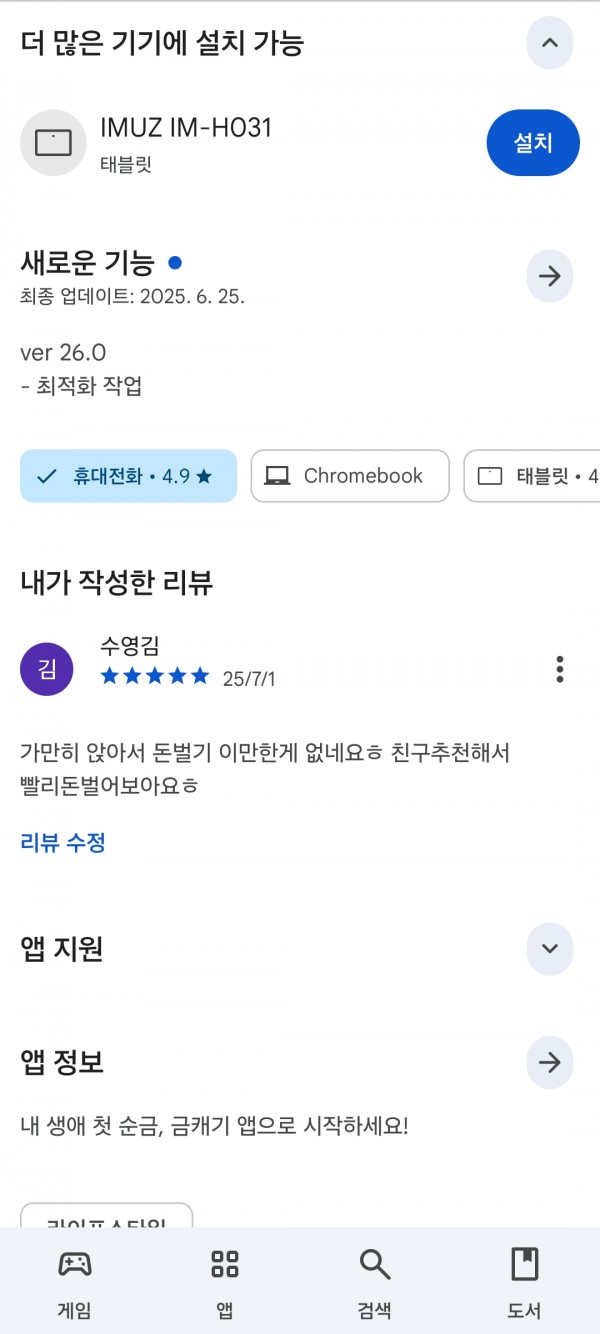Open 새로운 기능 details arrow
This screenshot has height=1334, width=600.
pyautogui.click(x=550, y=276)
